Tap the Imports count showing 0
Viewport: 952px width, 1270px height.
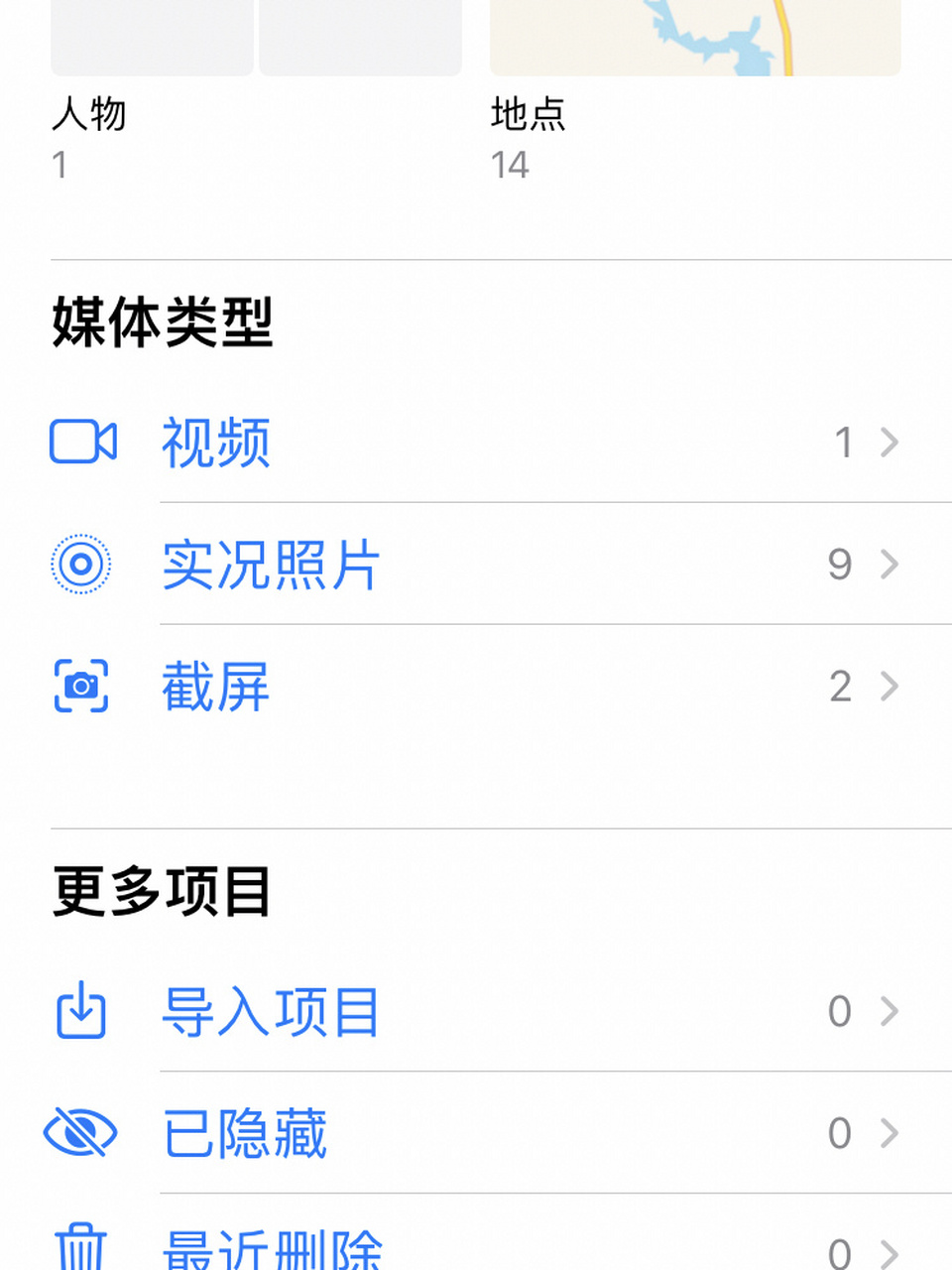click(x=840, y=1011)
